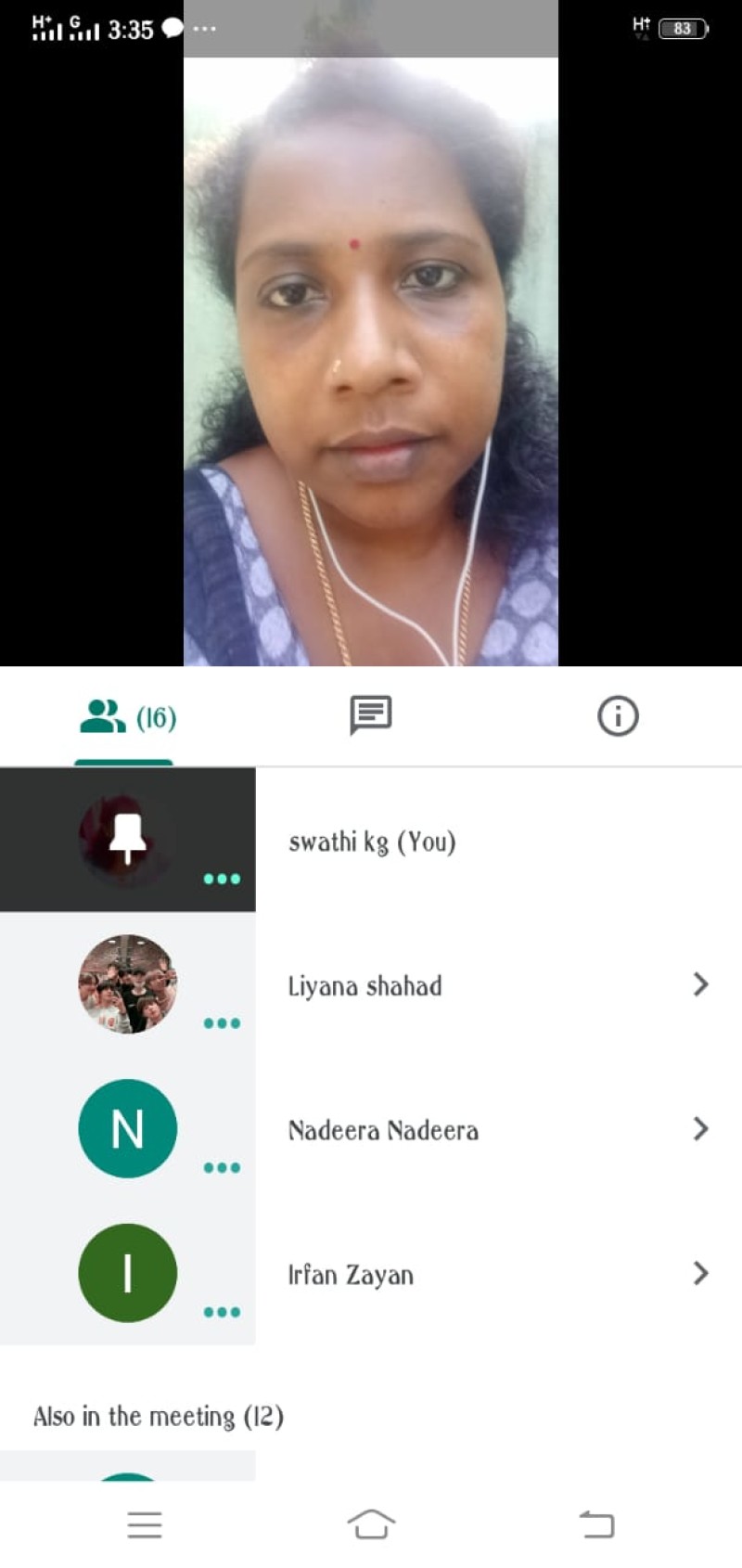Open Nadeera Nadeera's participant options

click(700, 1129)
